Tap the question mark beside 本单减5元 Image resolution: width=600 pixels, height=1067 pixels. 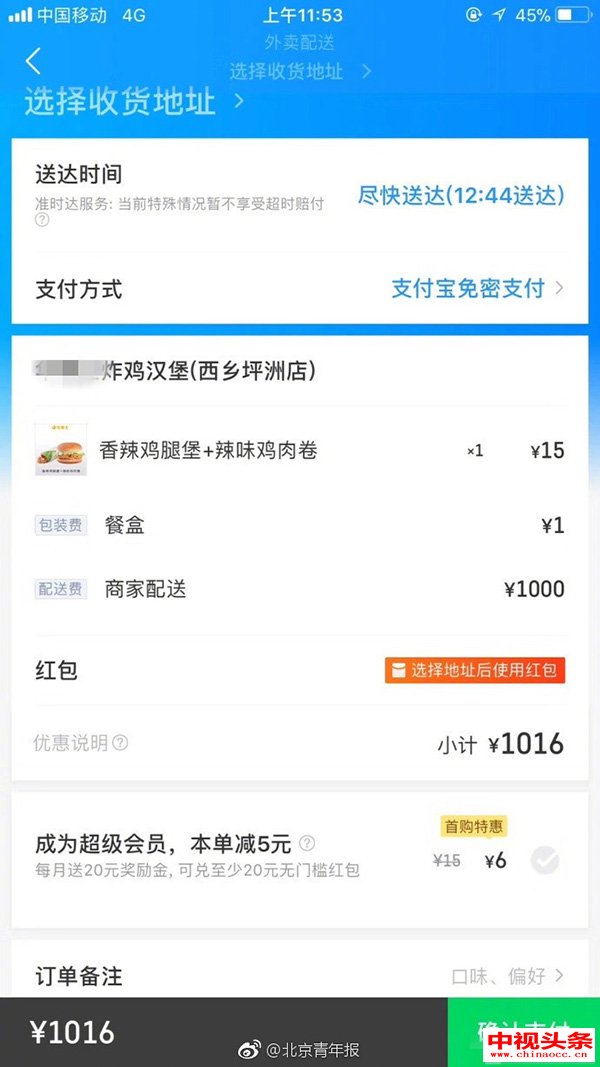307,844
